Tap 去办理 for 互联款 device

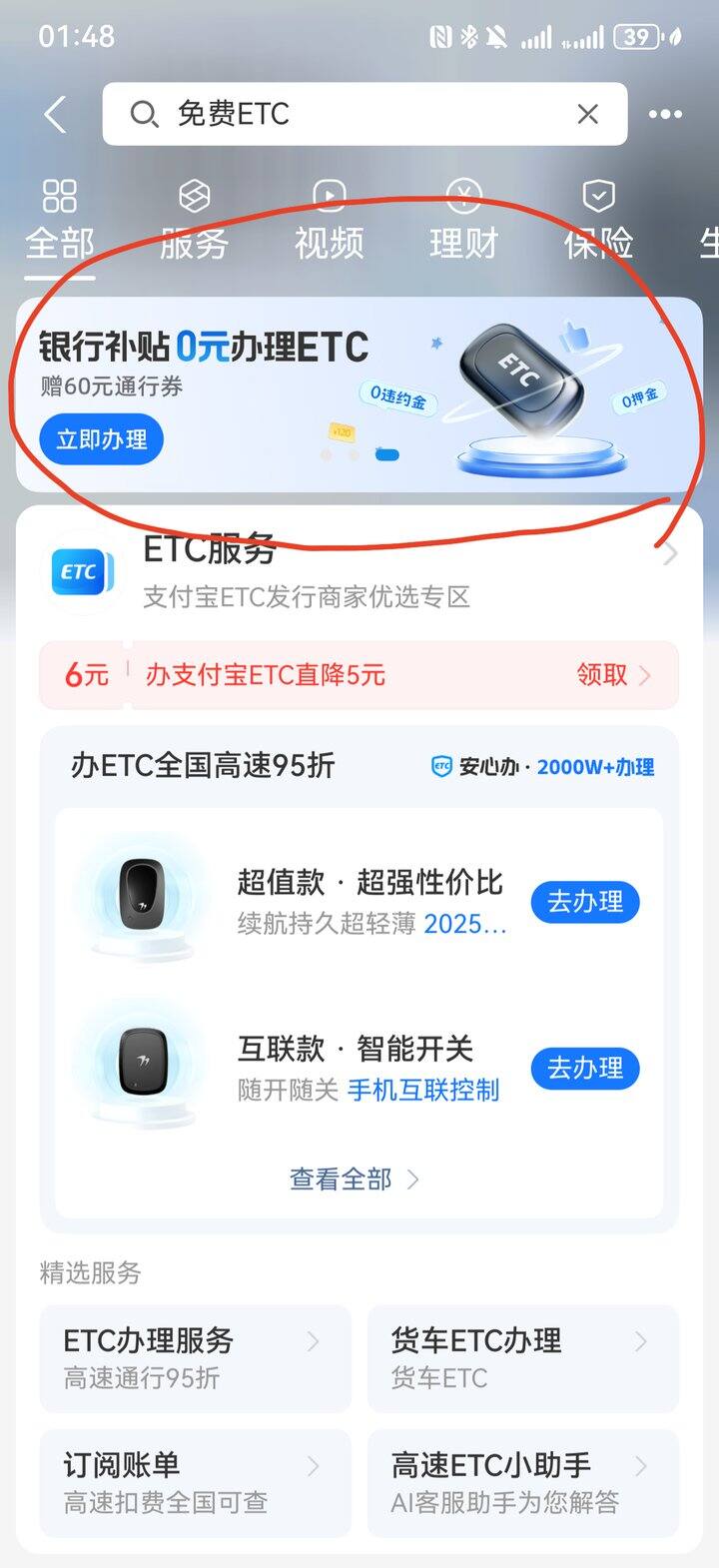(x=585, y=1069)
